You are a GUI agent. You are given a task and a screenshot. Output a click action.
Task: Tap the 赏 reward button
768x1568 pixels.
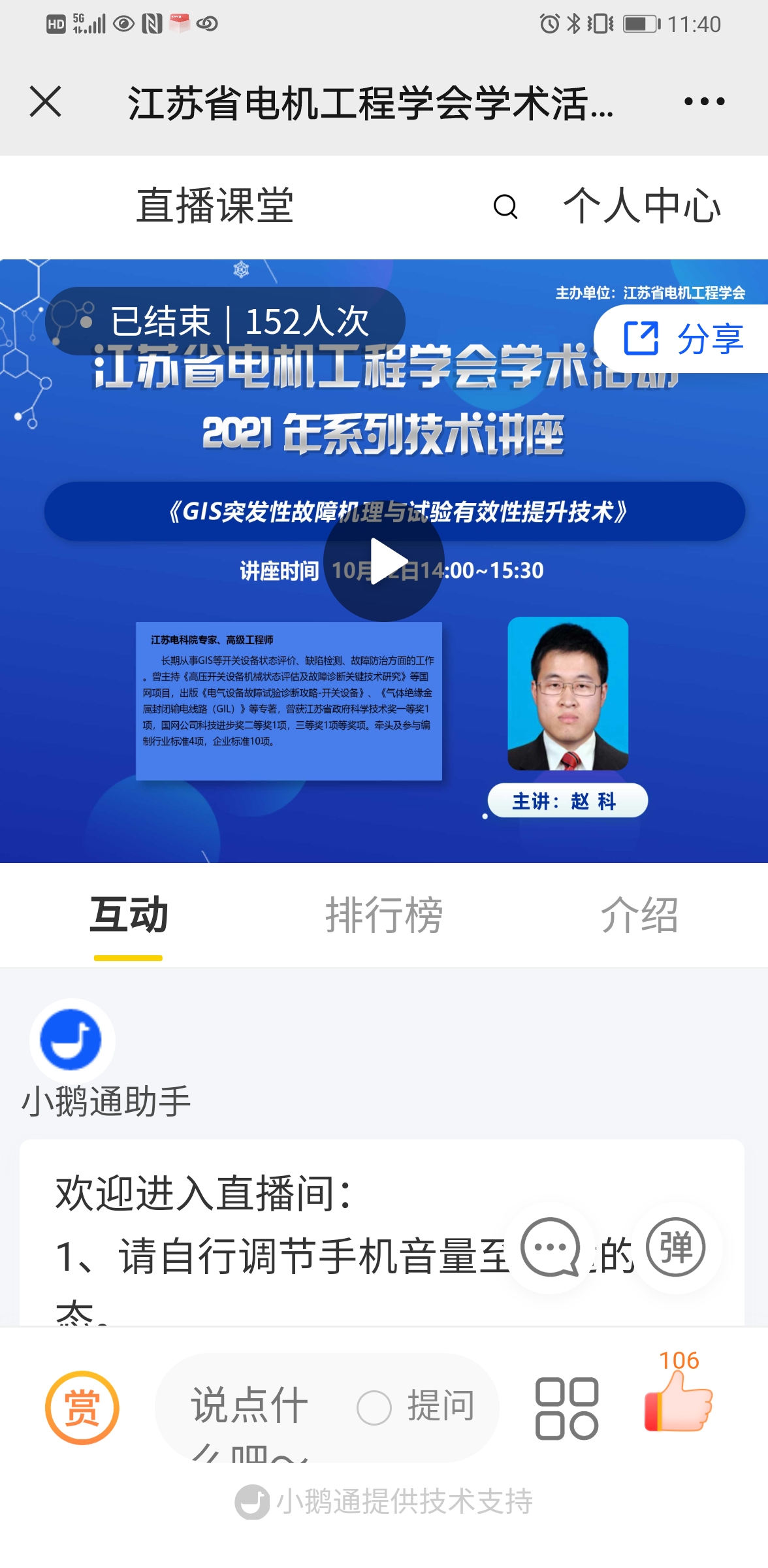82,1407
